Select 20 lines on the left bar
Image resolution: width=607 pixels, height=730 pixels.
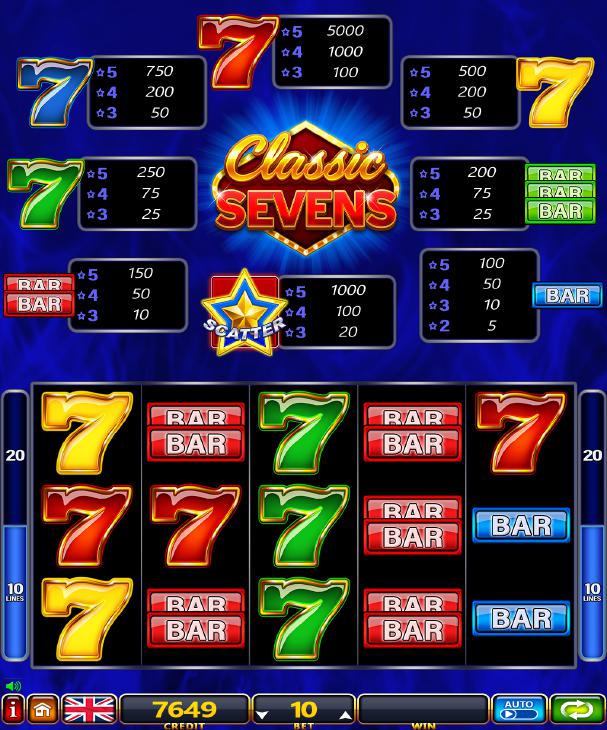[x=15, y=455]
